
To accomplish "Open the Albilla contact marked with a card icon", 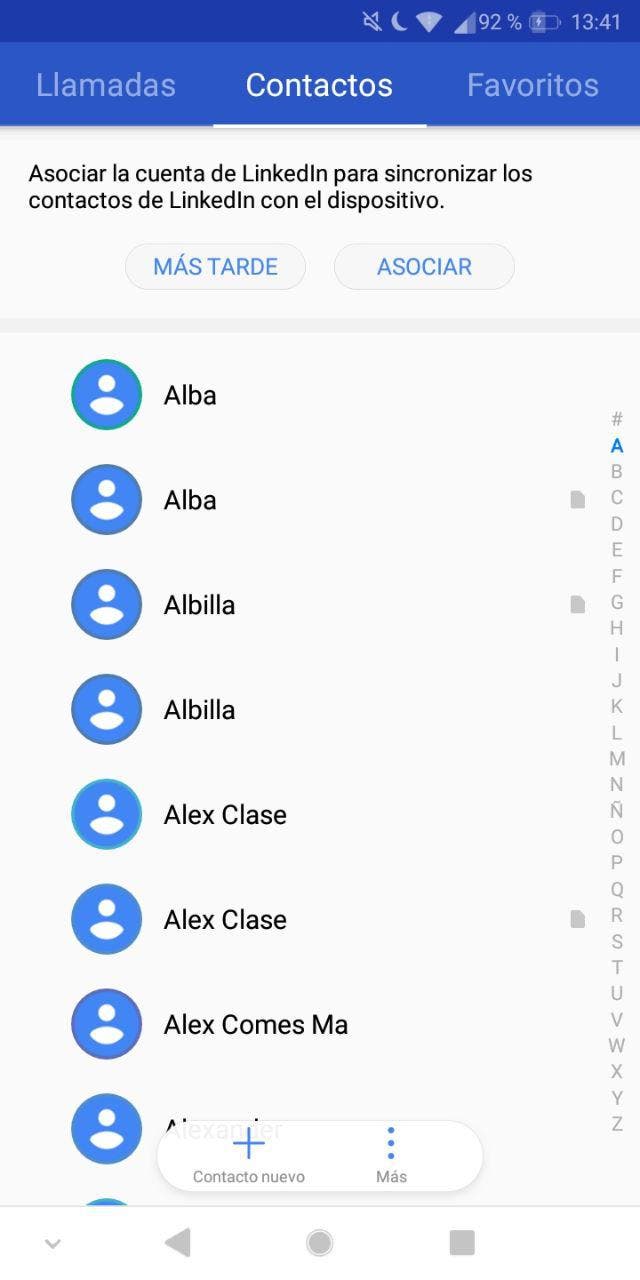I will coord(200,605).
